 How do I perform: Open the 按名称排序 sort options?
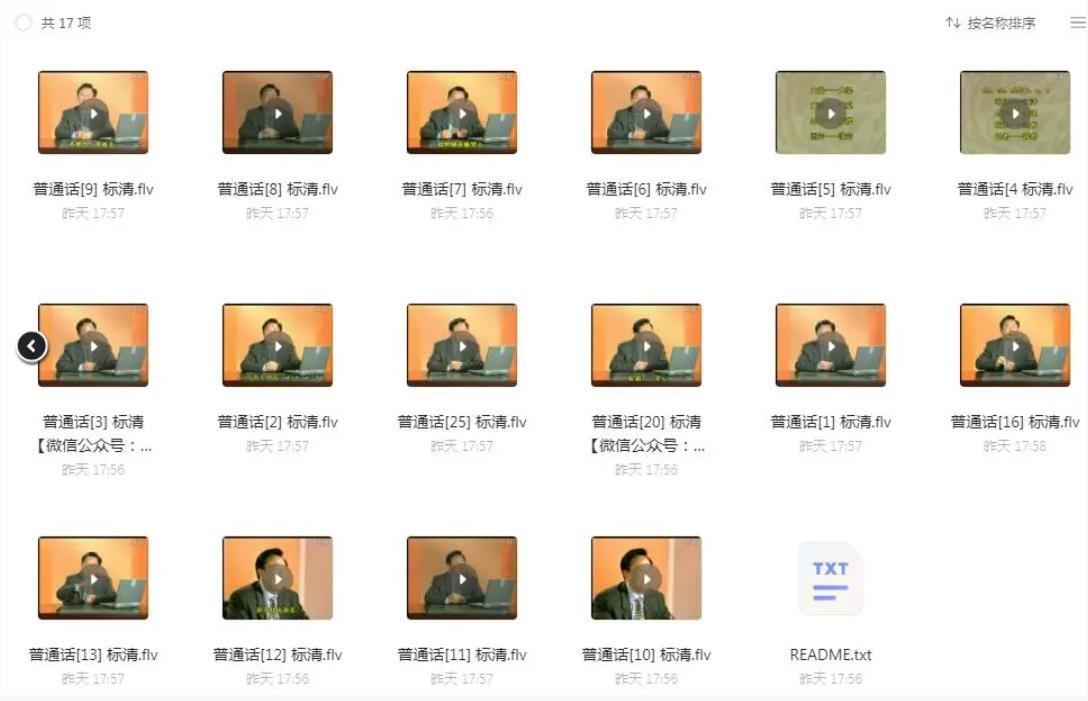990,23
